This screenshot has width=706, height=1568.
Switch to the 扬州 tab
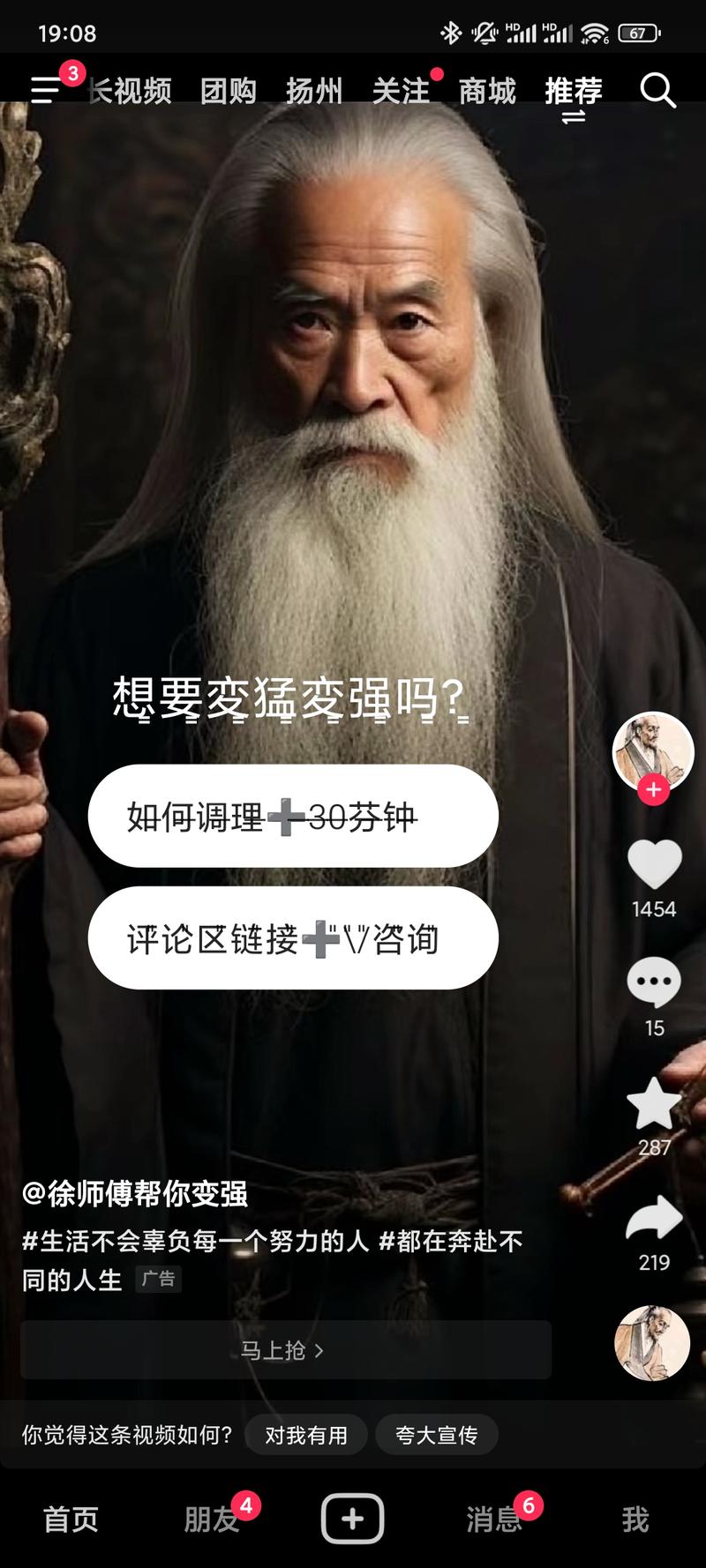pos(314,91)
